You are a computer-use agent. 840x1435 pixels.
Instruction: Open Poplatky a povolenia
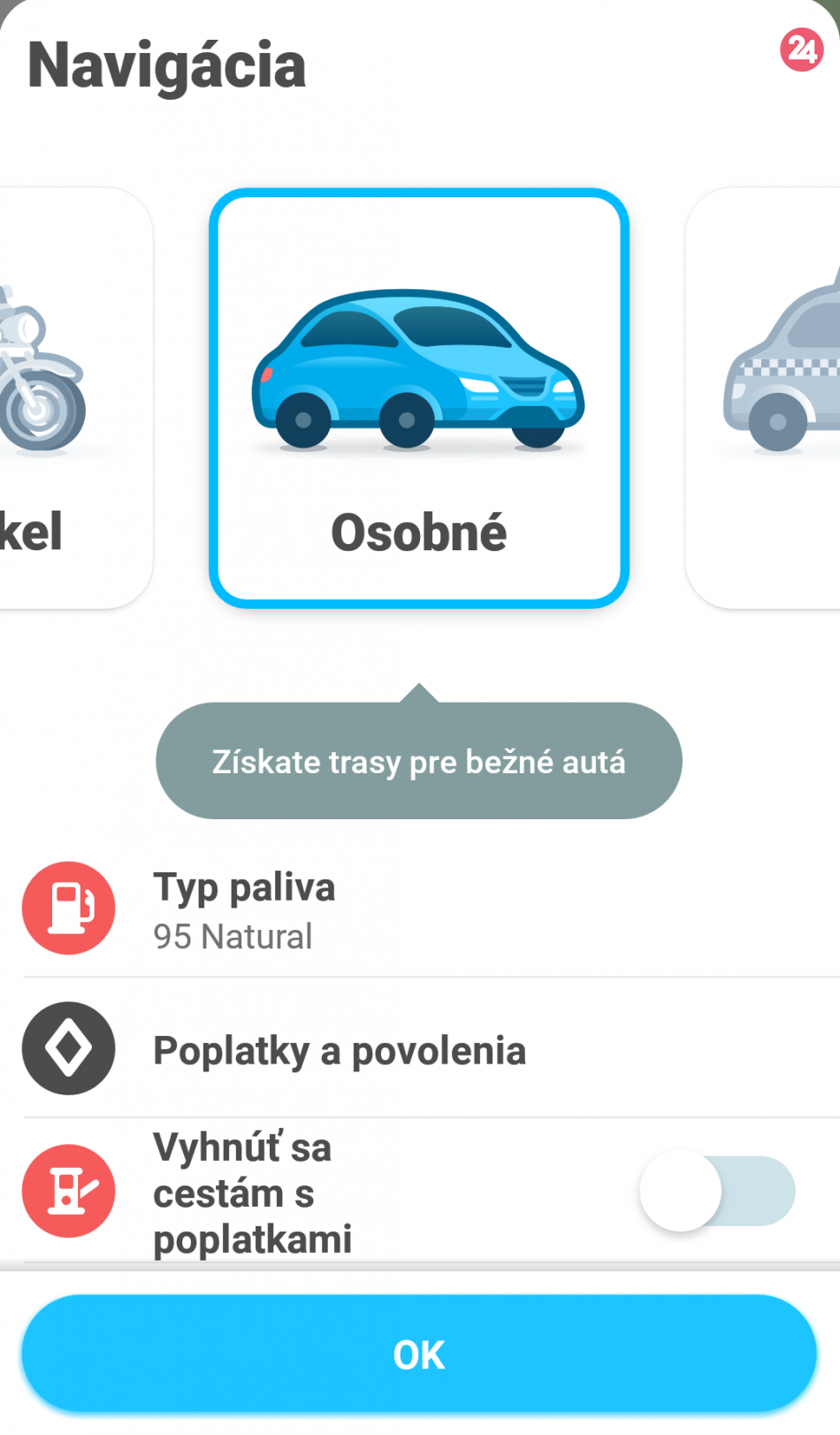[420, 1049]
